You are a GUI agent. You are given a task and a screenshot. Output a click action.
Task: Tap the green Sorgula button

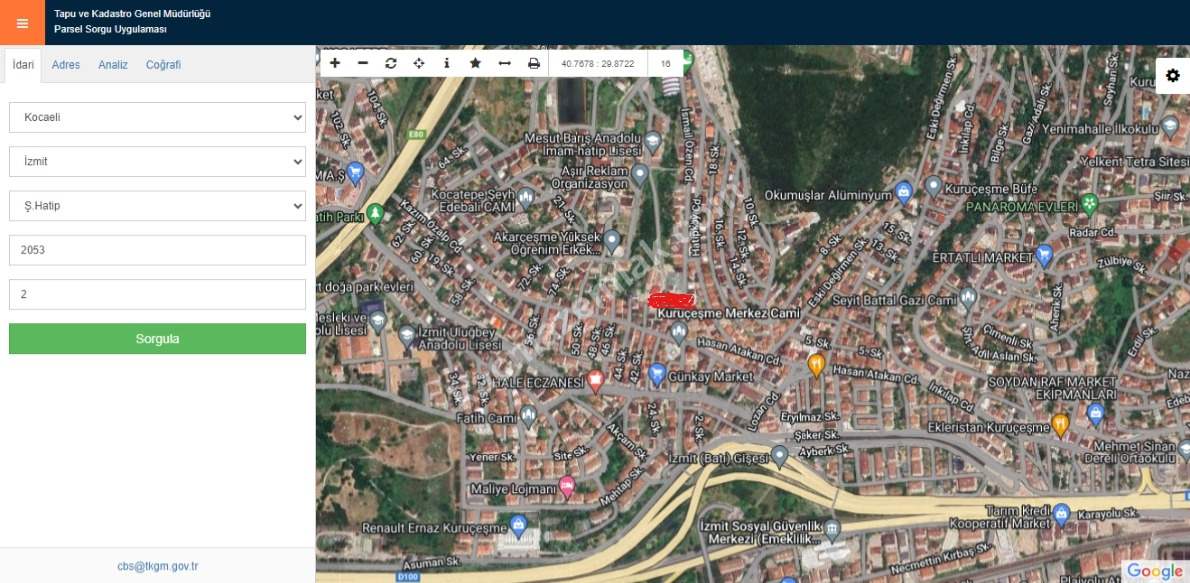coord(157,339)
